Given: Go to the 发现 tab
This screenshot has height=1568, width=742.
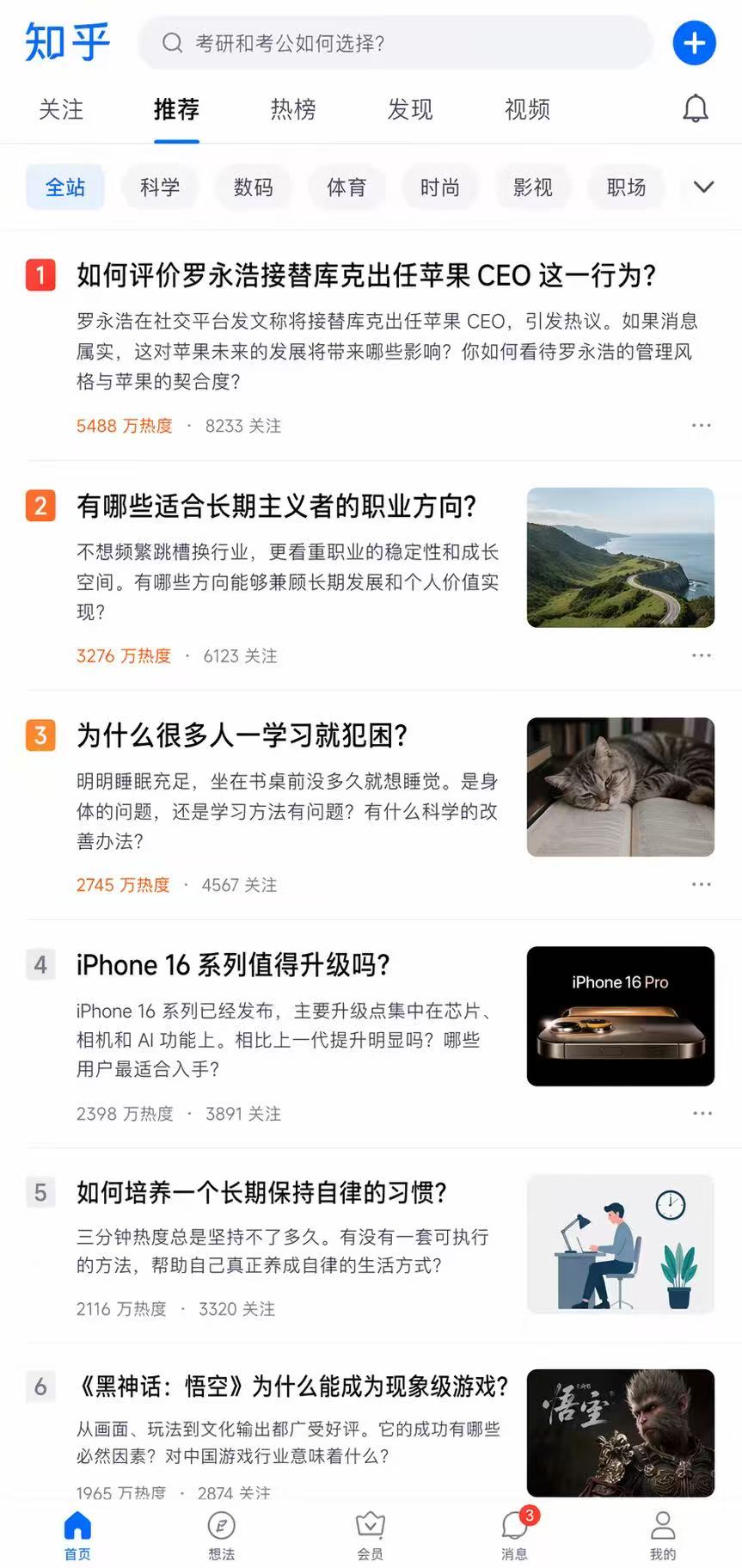Looking at the screenshot, I should (410, 109).
